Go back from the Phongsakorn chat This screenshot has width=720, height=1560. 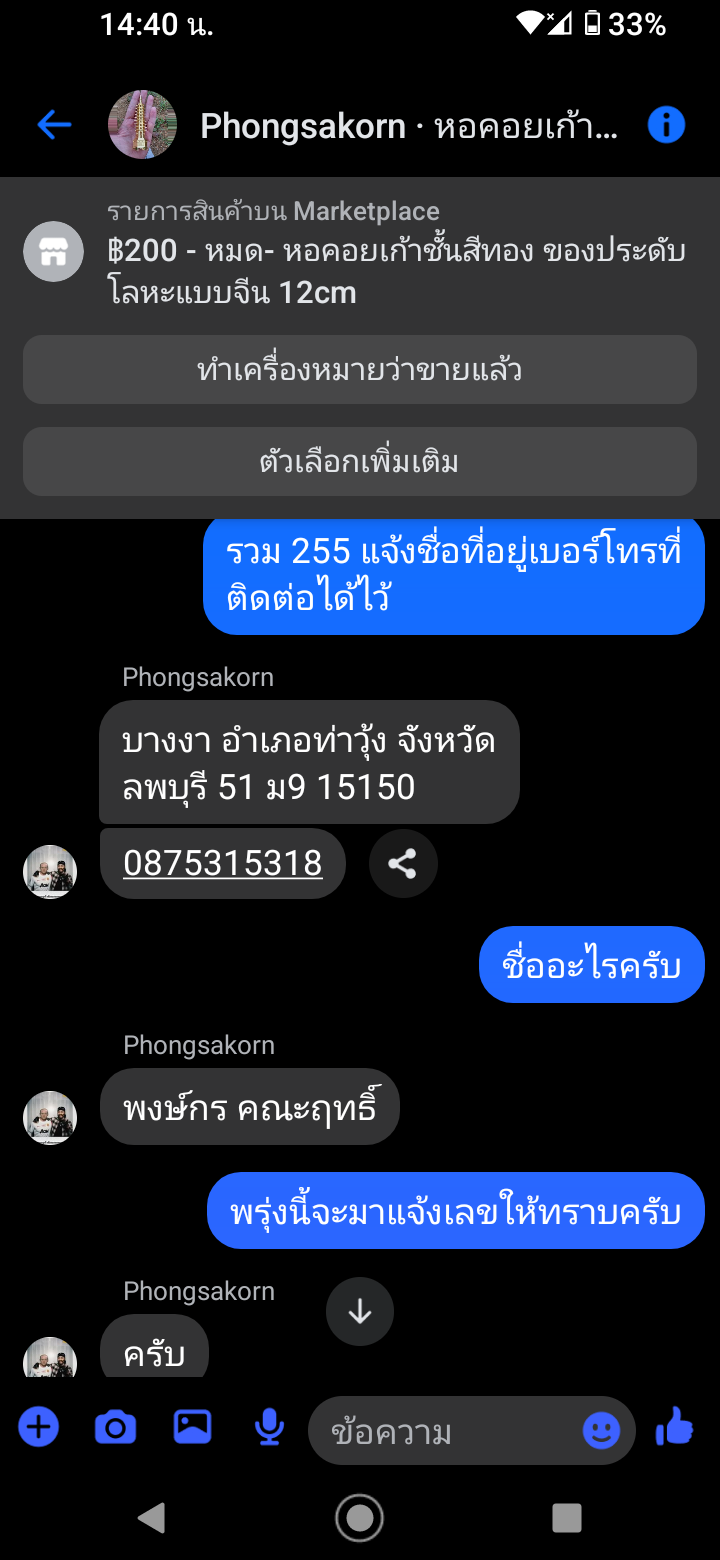(x=54, y=125)
